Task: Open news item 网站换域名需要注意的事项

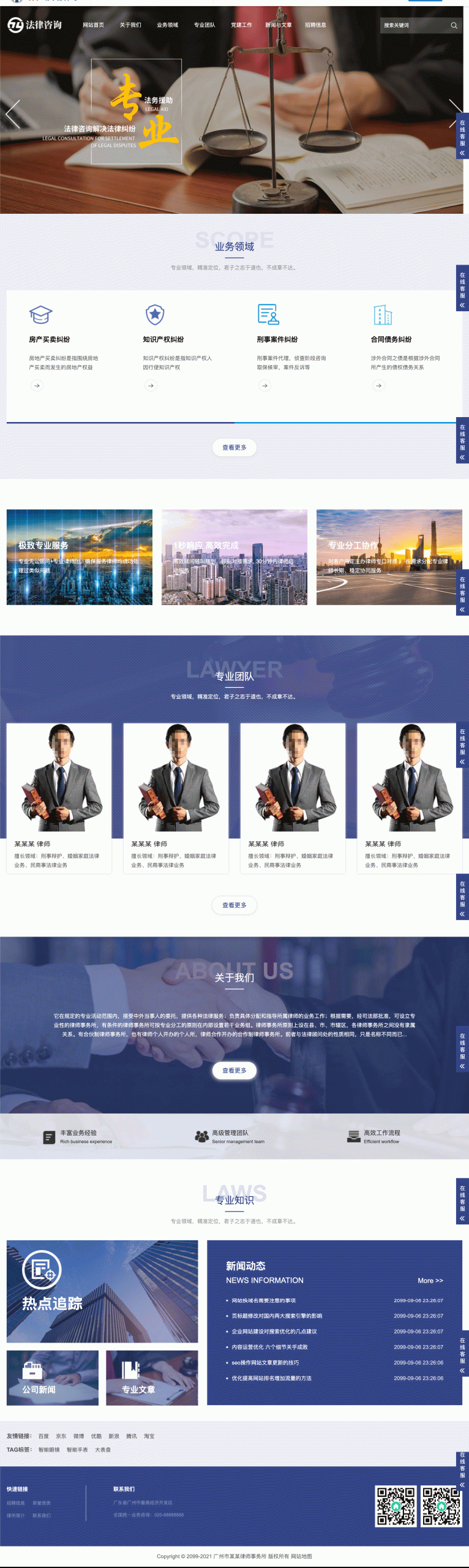Action: (263, 1300)
